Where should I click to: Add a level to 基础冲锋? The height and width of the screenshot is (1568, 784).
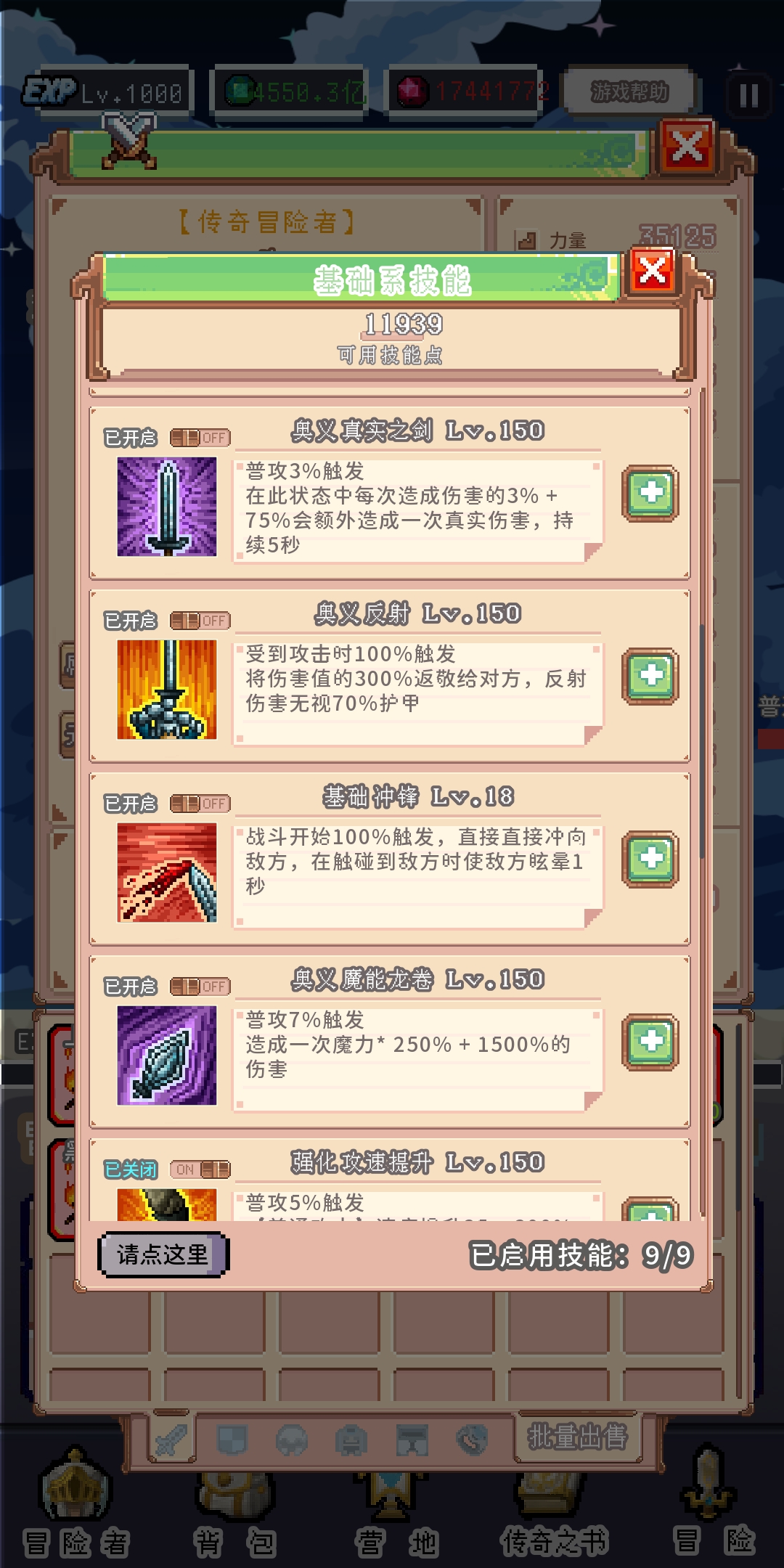(x=650, y=859)
